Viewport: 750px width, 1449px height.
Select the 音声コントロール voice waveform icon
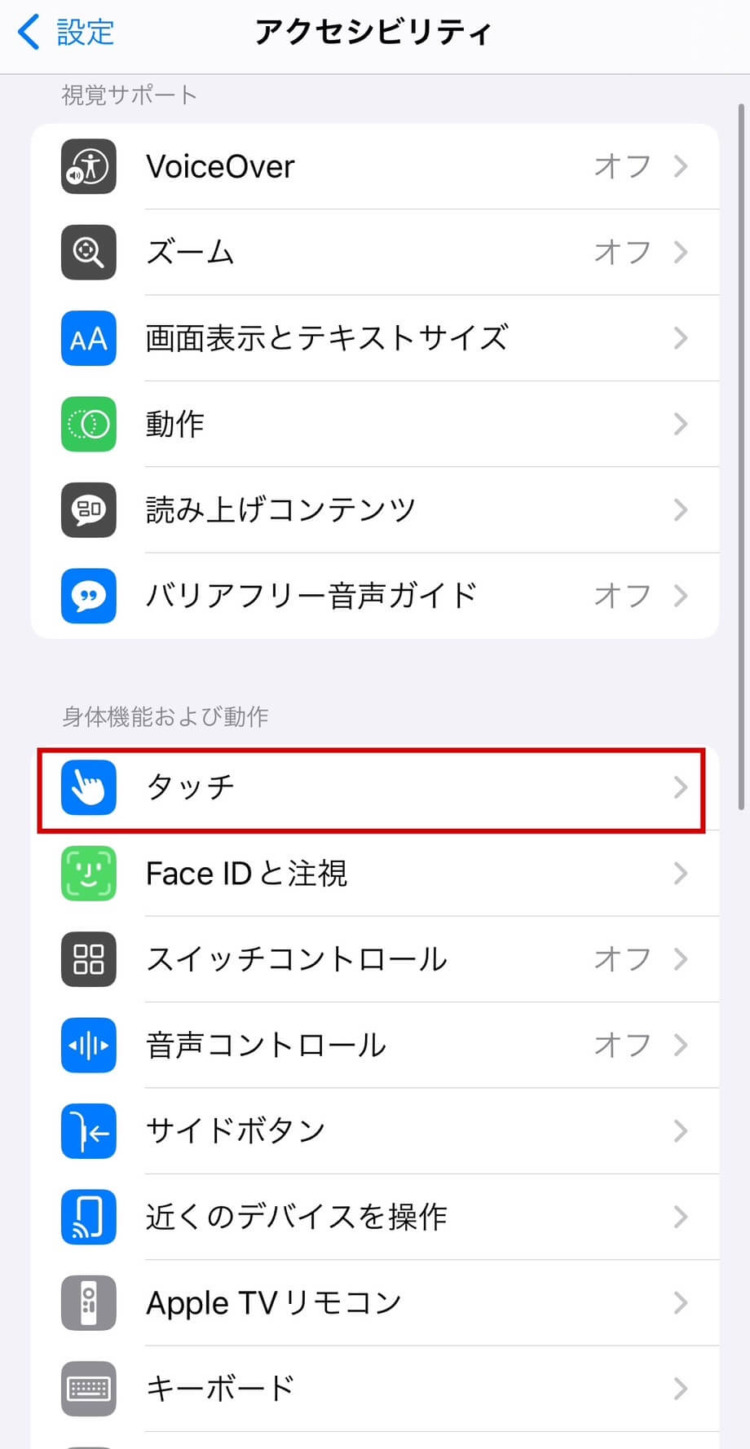88,1045
